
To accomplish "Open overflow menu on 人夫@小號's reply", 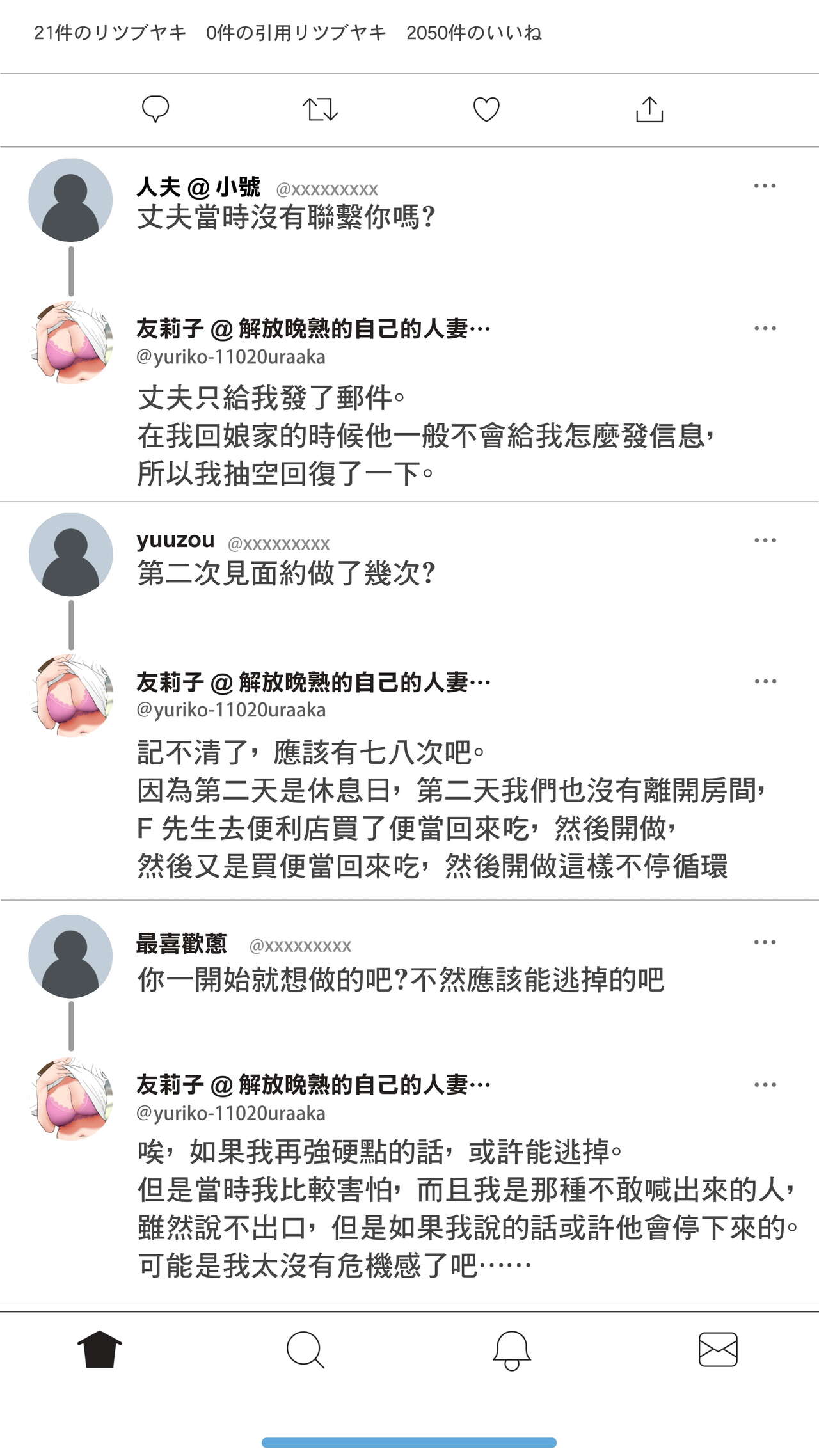I will (765, 186).
